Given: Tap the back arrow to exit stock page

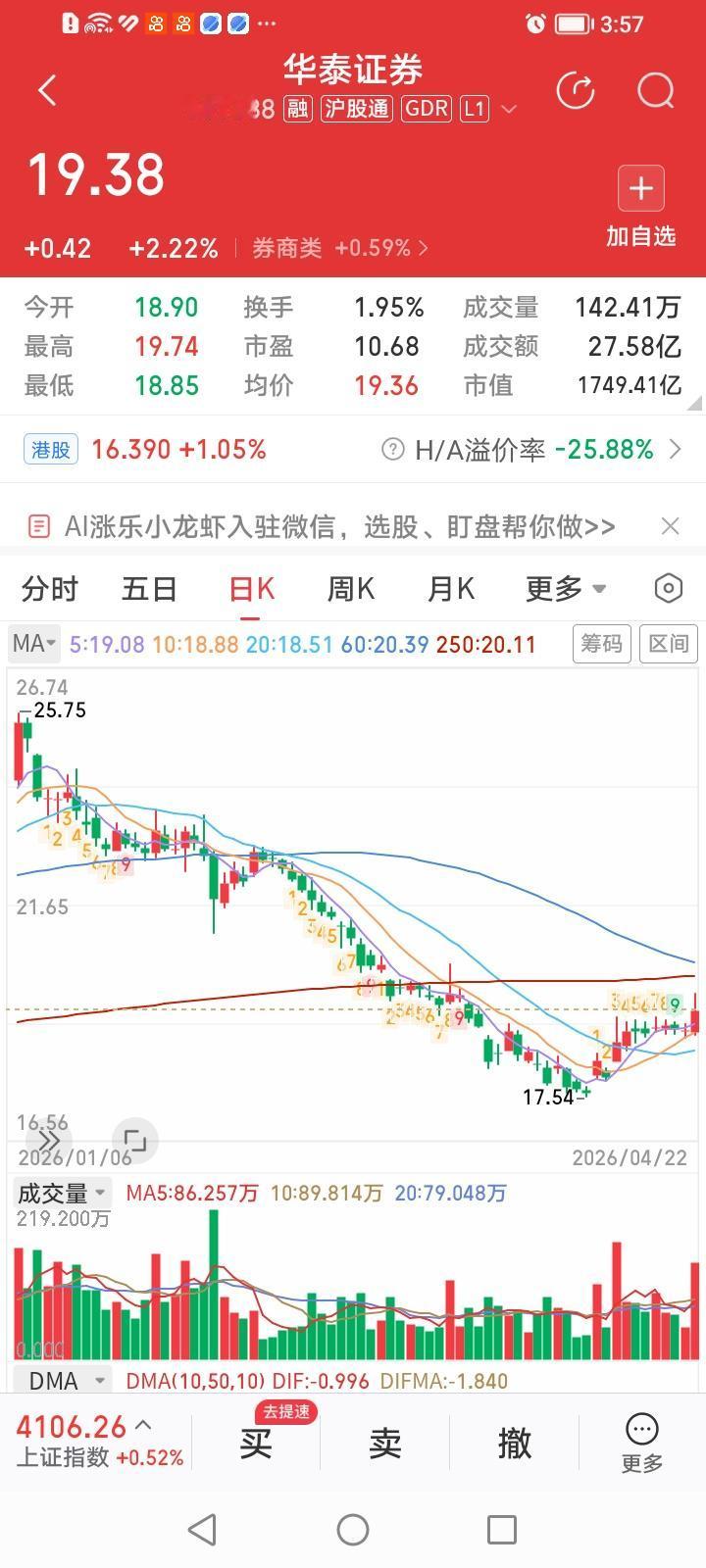Looking at the screenshot, I should tap(45, 89).
